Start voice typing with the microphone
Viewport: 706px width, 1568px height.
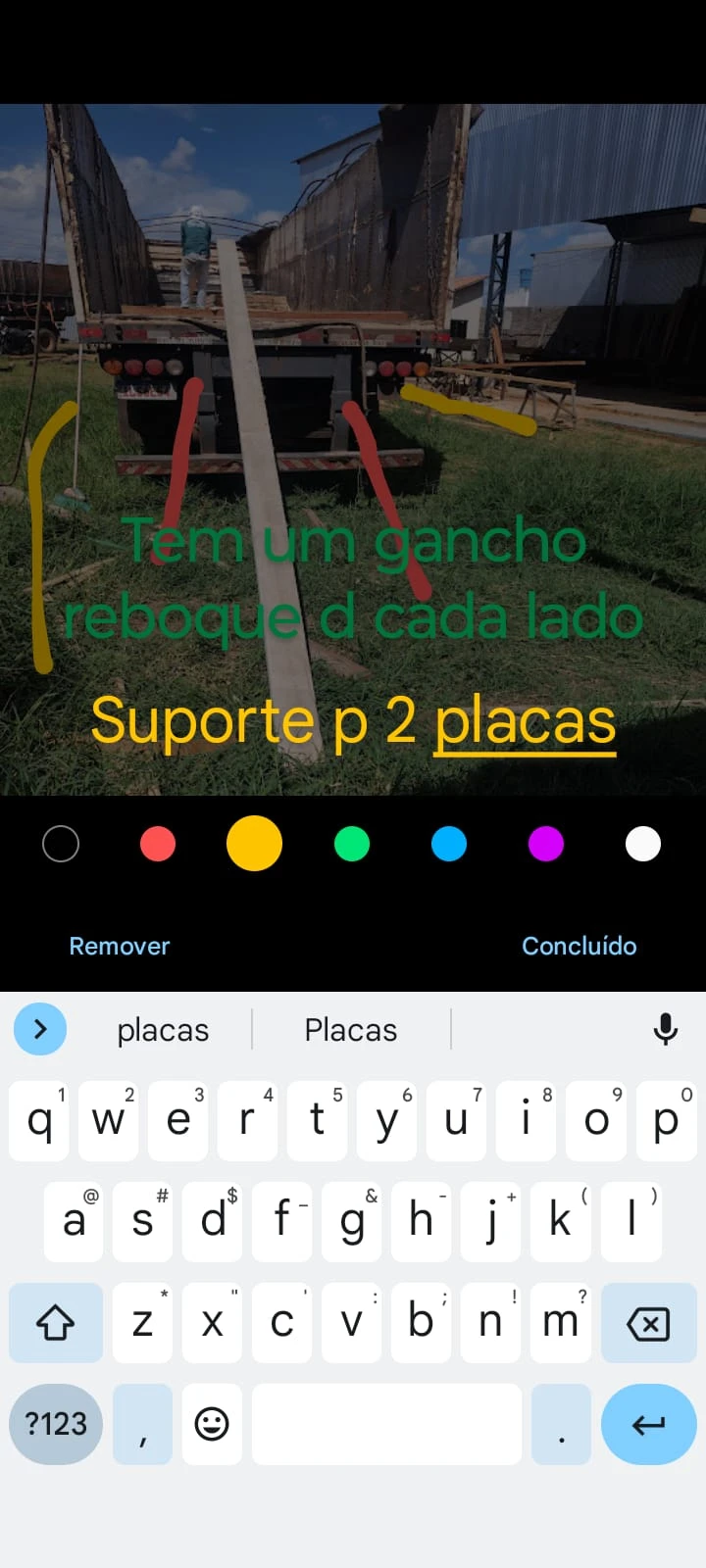(x=666, y=1029)
